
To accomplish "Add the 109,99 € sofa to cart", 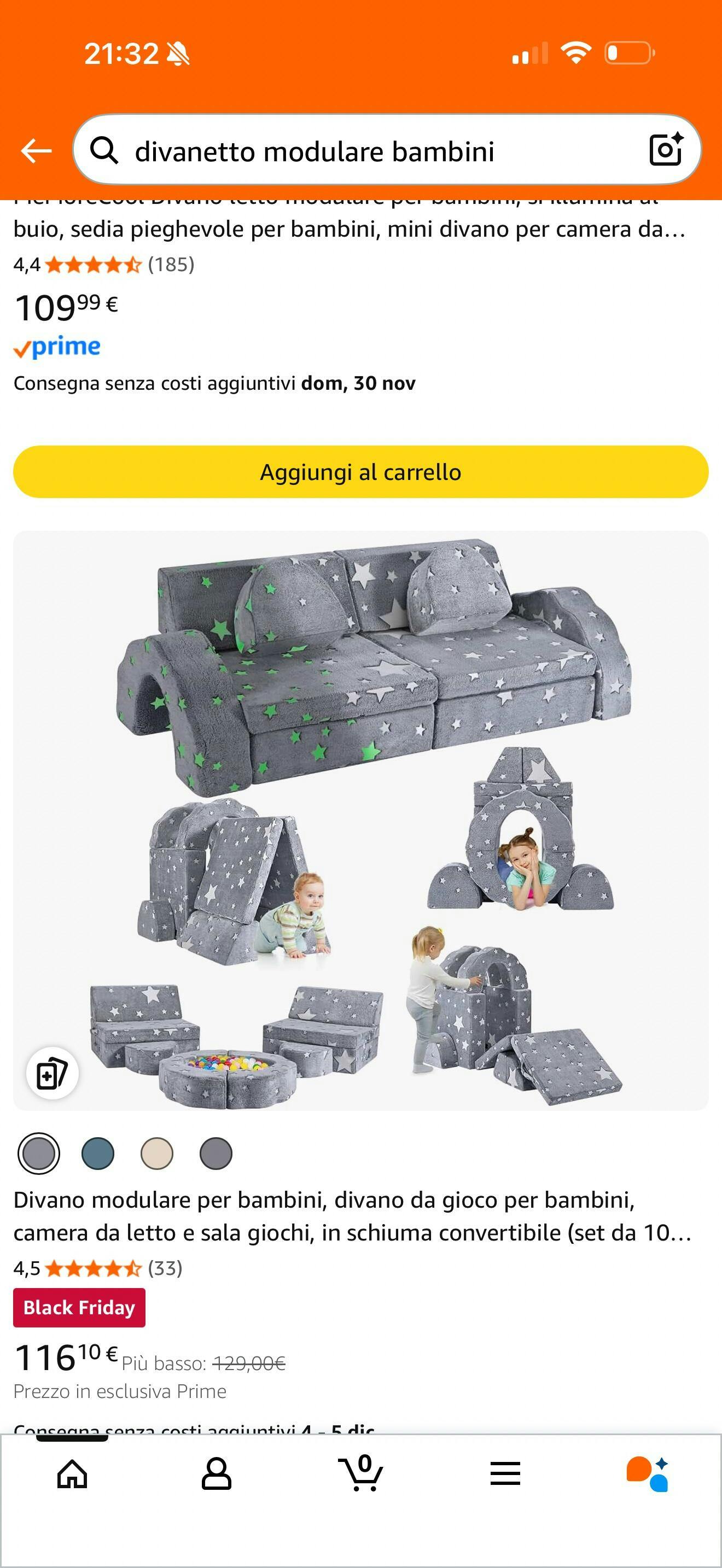I will coord(360,472).
